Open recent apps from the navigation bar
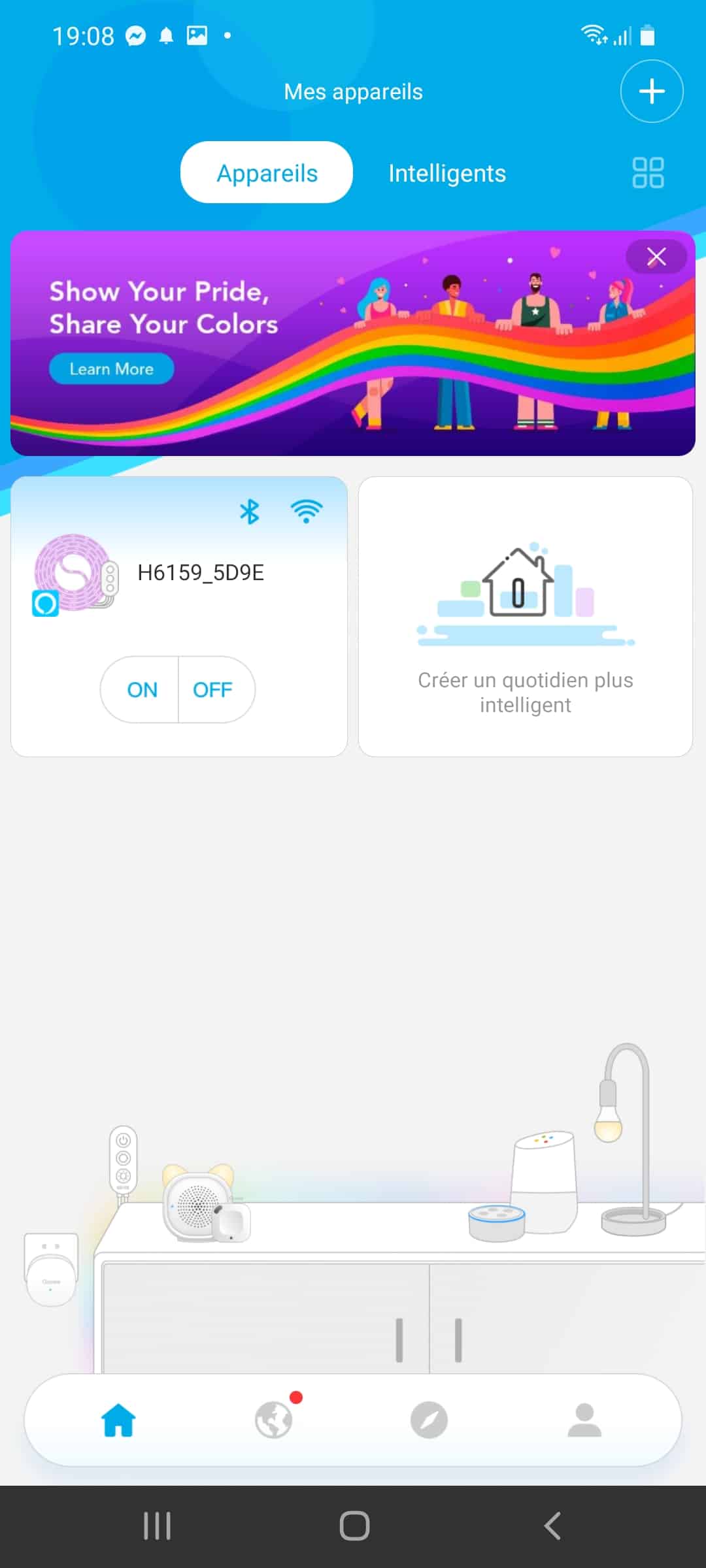 157,1526
